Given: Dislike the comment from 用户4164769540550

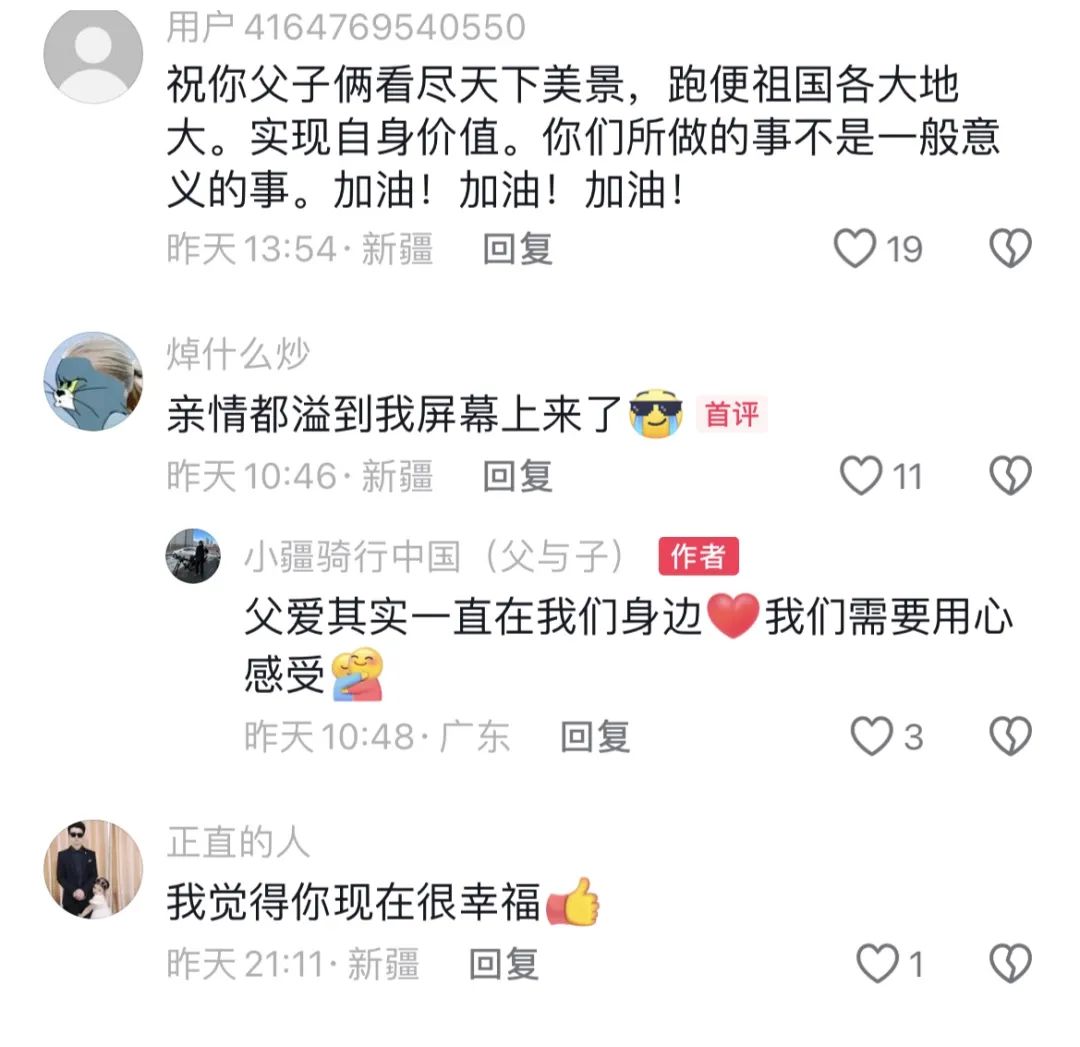Looking at the screenshot, I should point(1010,248).
